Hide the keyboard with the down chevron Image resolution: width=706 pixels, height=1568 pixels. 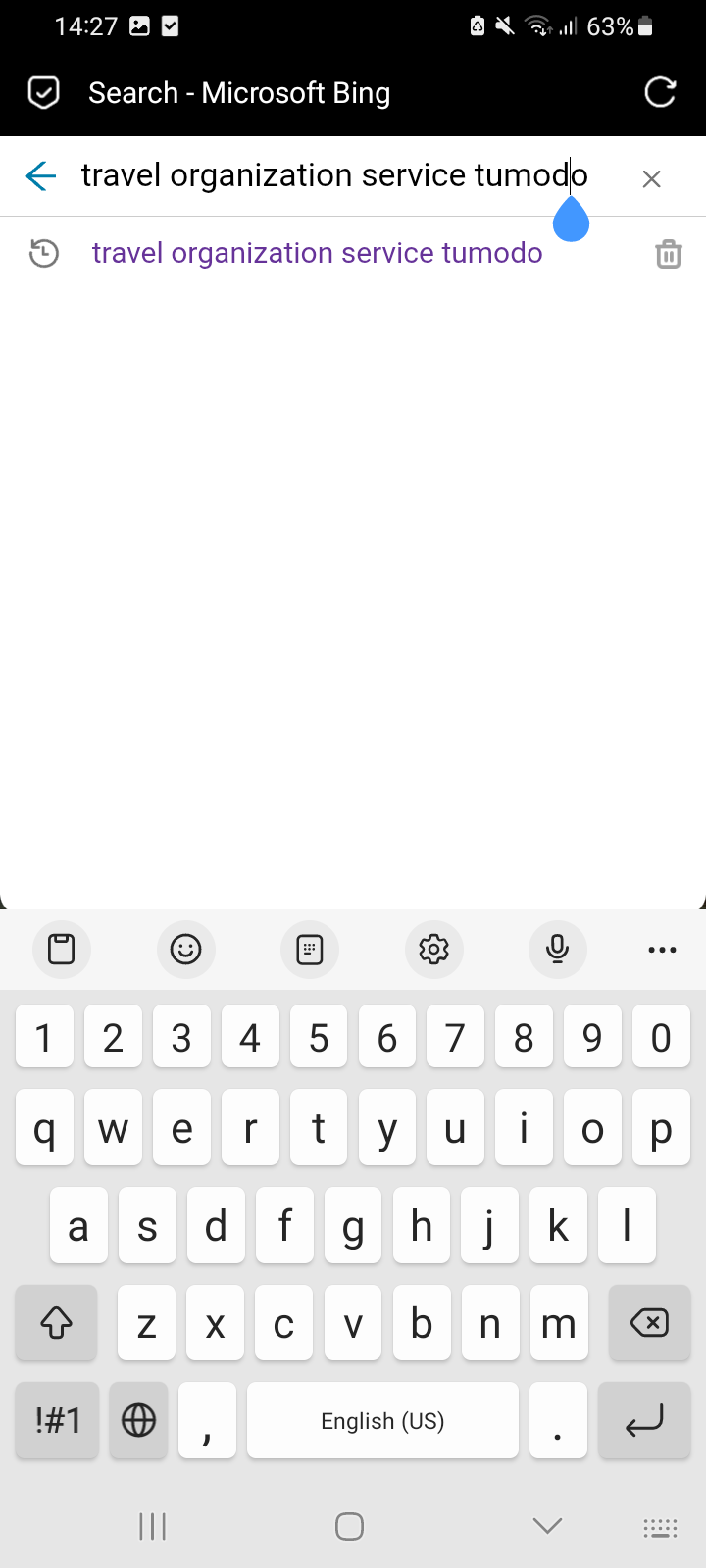tap(546, 1525)
